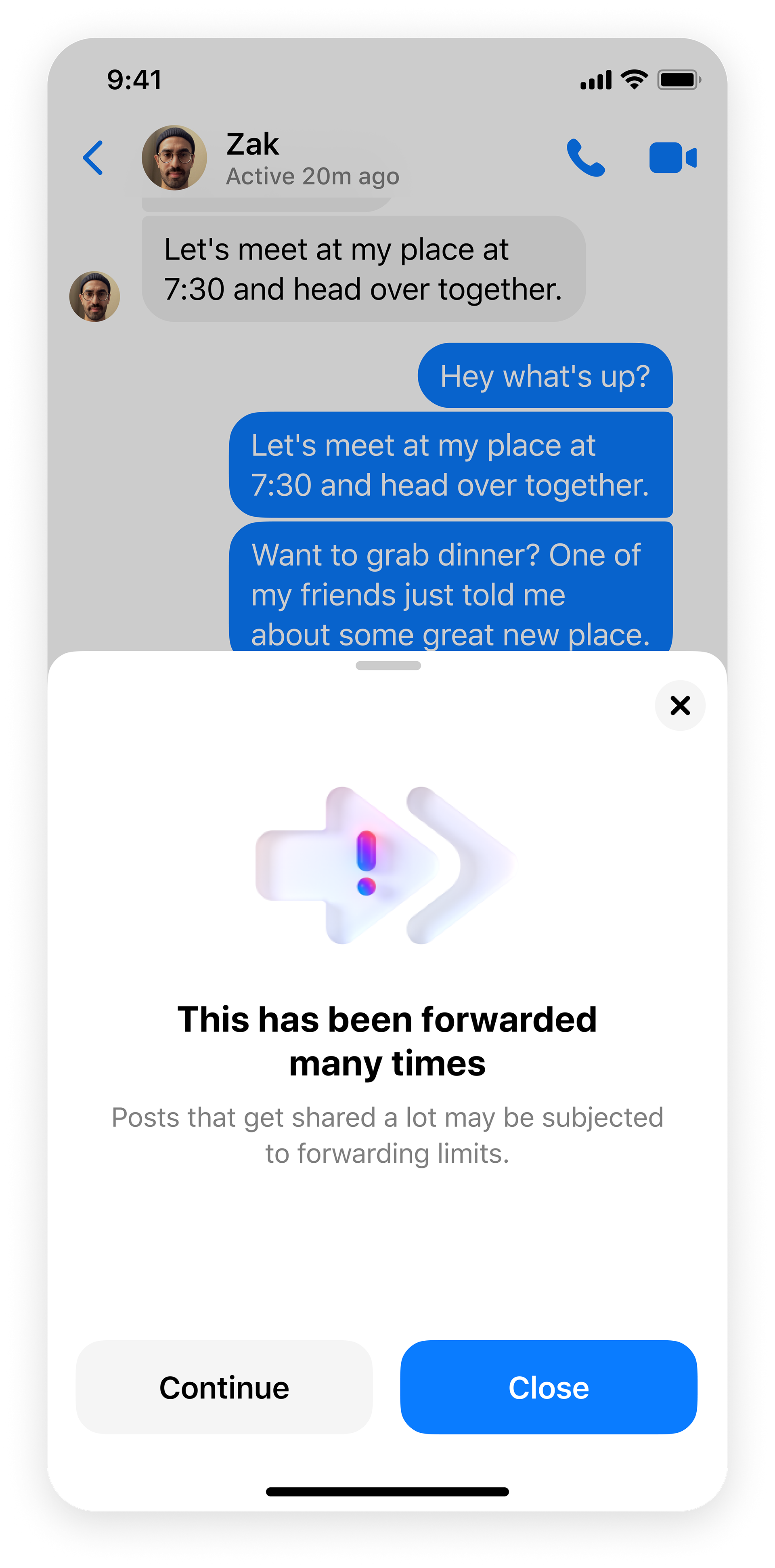Tap the blue Close button
Viewport: 775px width, 1568px height.
pyautogui.click(x=549, y=1387)
